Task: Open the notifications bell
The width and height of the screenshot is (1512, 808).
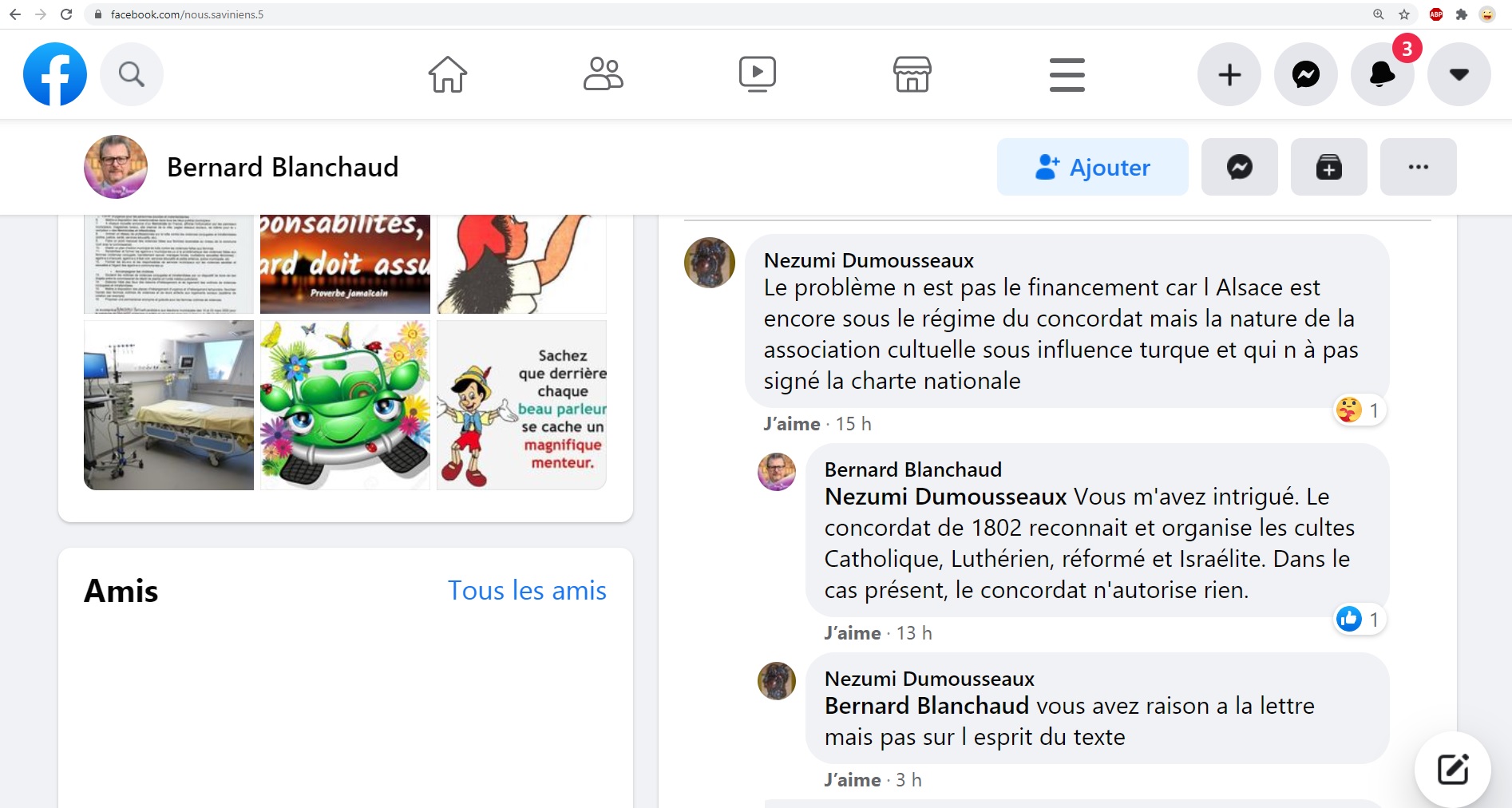Action: [x=1382, y=74]
